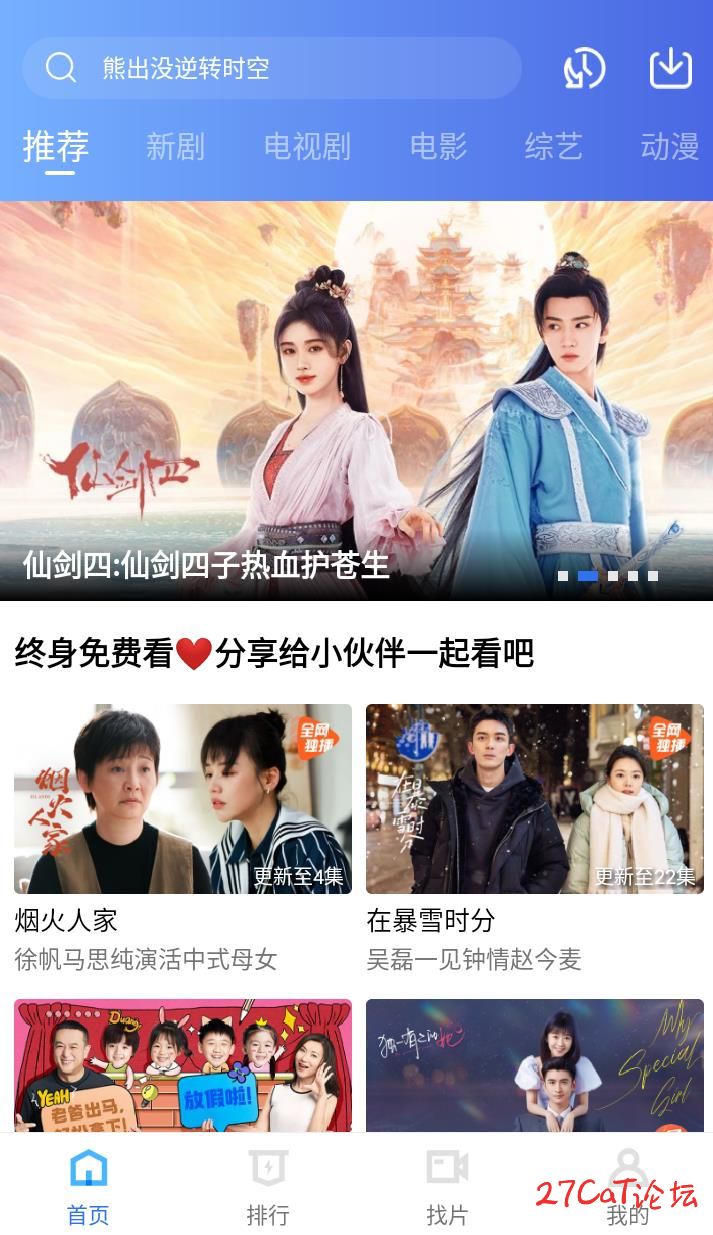Screen dimensions: 713x1235
Task: Open the 找片 find-movies tab
Action: 446,1187
